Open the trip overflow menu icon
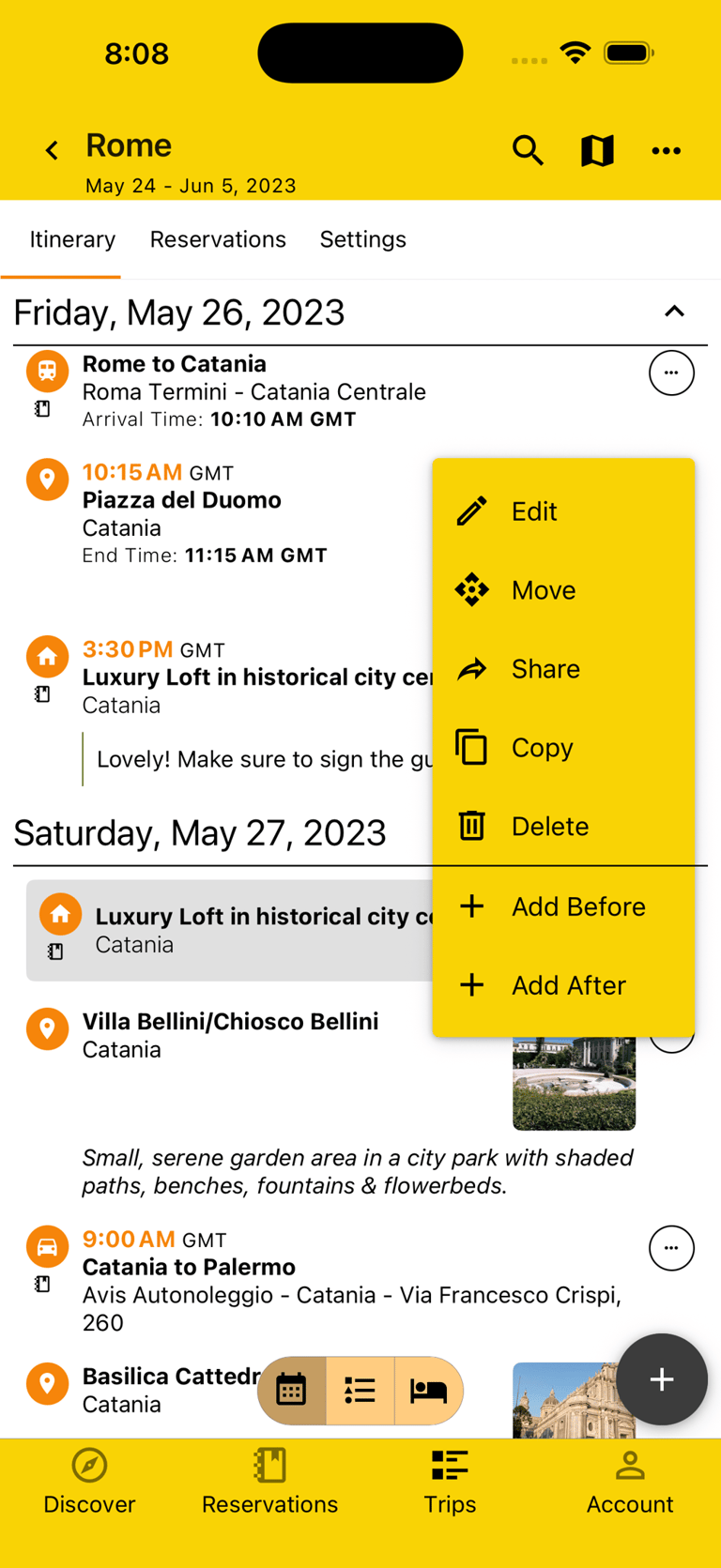Screen dimensions: 721x1568 point(667,150)
